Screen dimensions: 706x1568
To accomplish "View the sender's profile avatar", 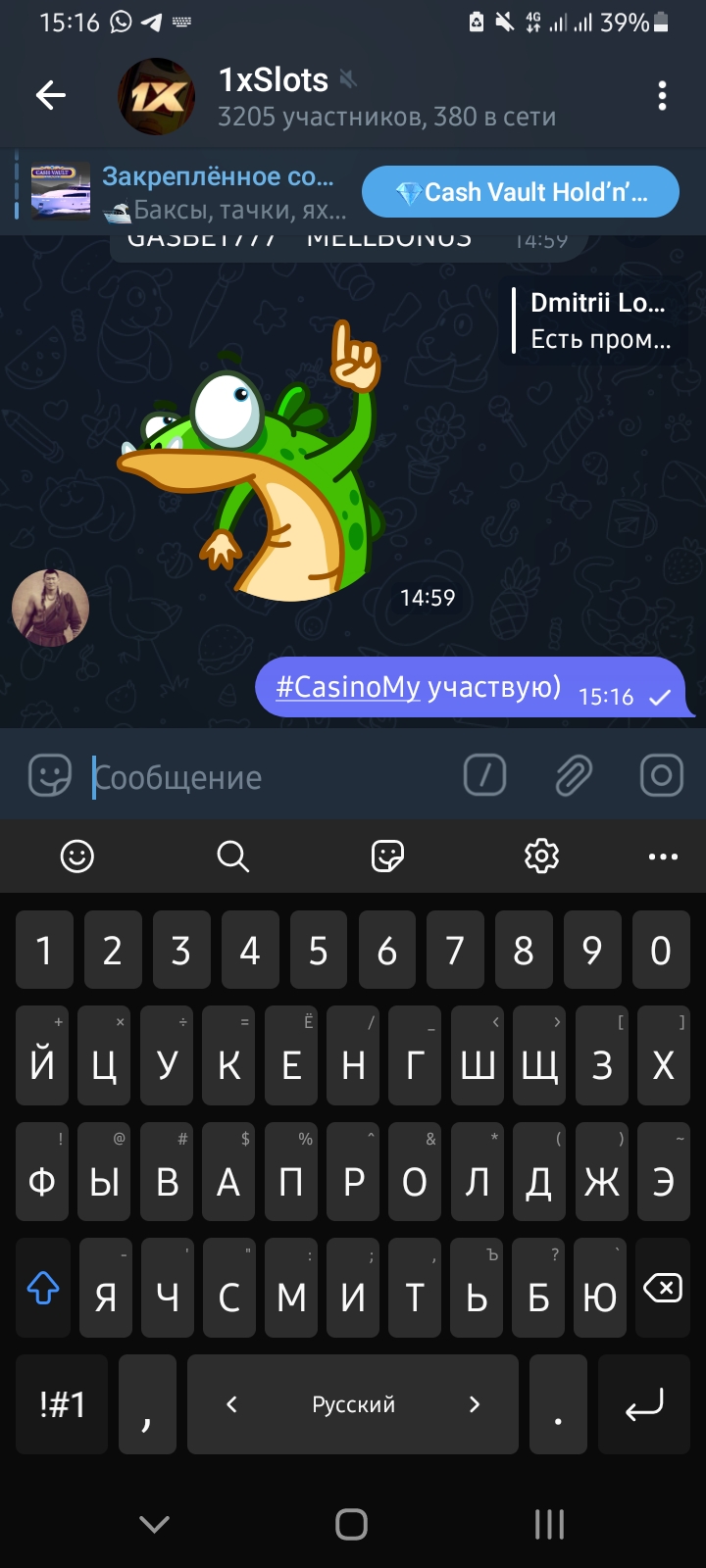I will point(50,608).
